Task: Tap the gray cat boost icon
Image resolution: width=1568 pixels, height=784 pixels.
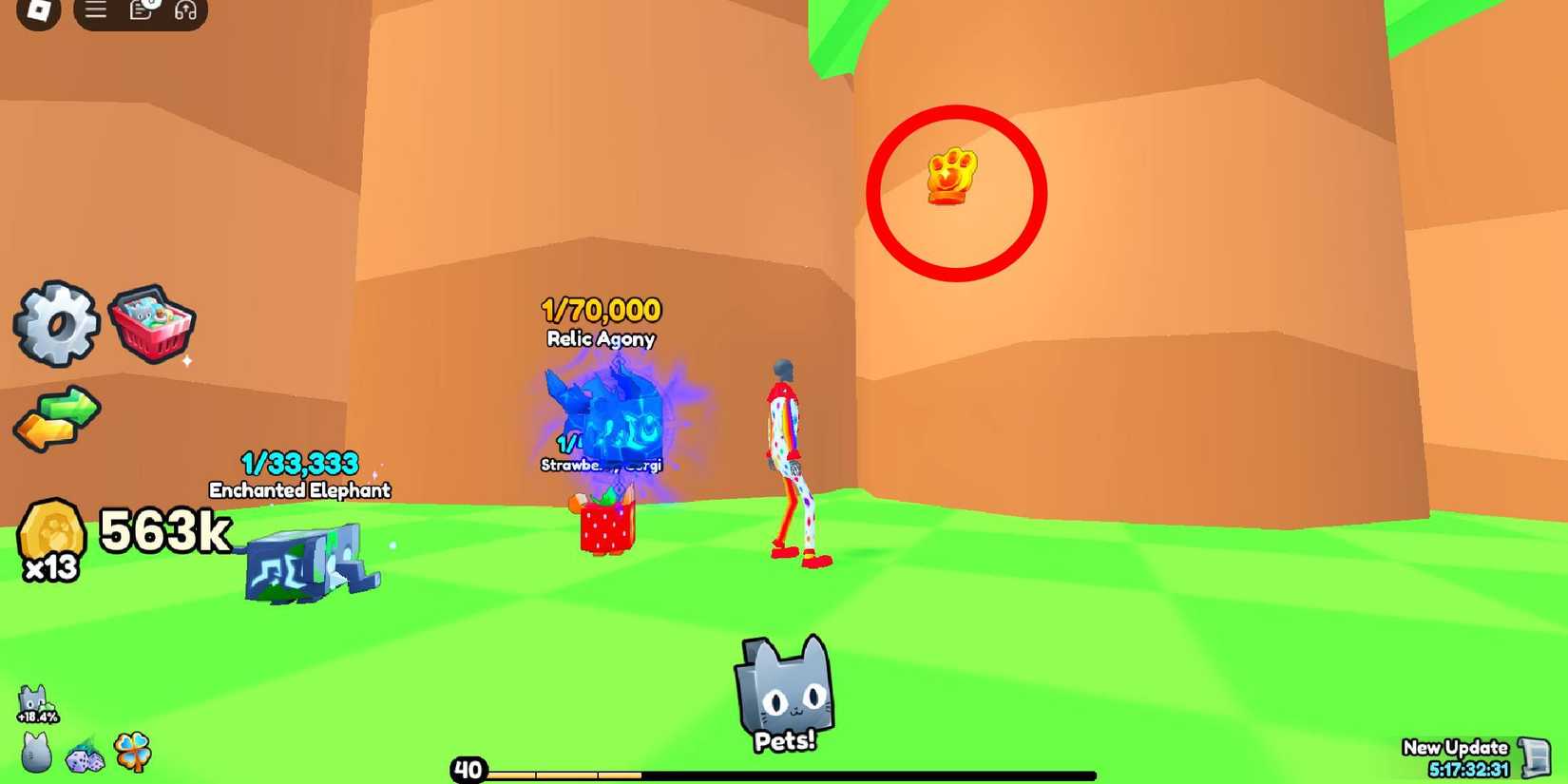Action: pos(36,753)
